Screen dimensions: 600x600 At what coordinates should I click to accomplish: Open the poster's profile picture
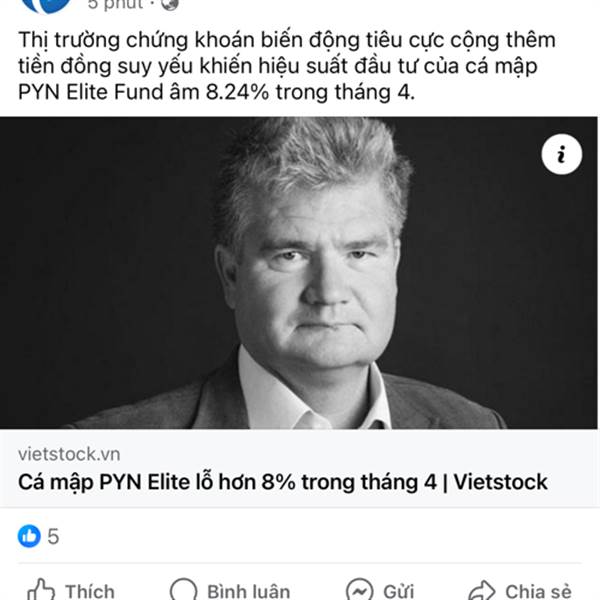(46, 5)
